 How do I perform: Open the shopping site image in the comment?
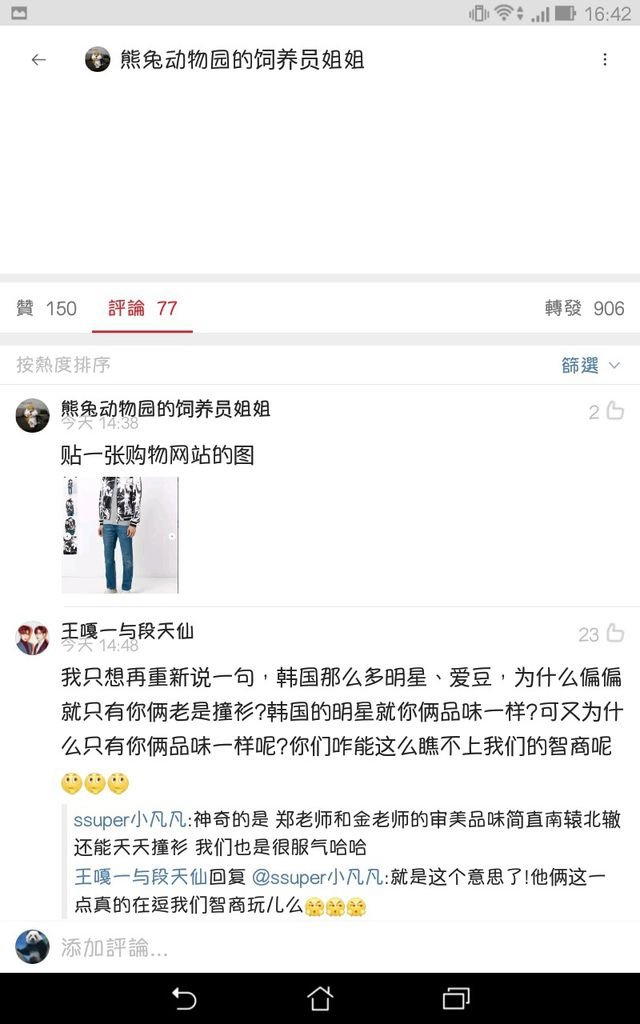[120, 534]
